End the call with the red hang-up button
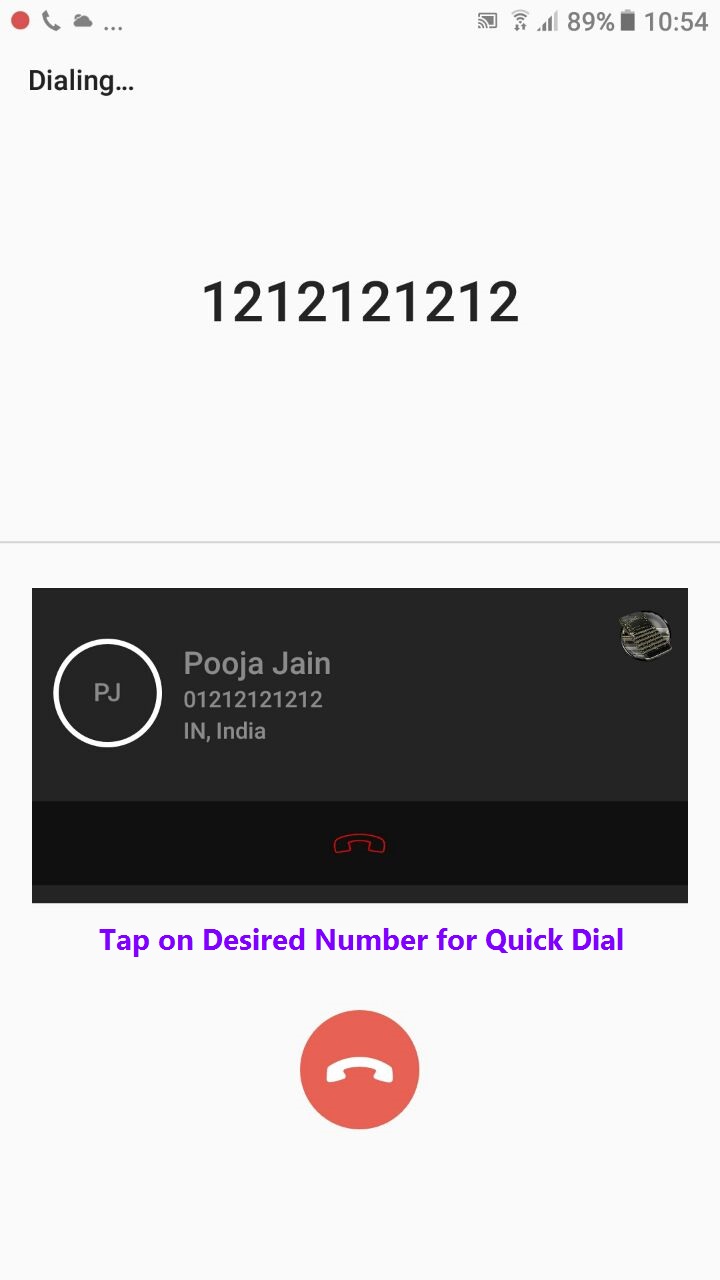Viewport: 720px width, 1280px height. click(x=359, y=1069)
